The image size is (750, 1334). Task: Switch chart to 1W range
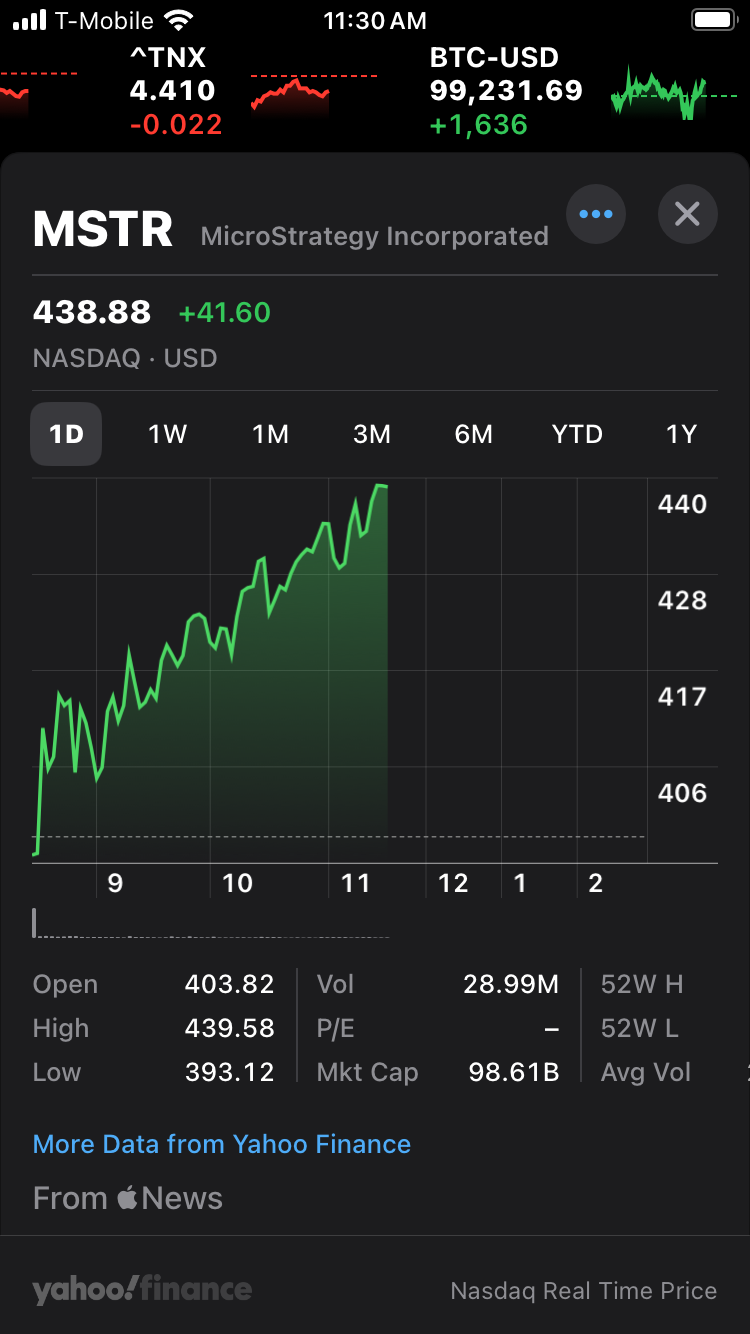pyautogui.click(x=168, y=434)
